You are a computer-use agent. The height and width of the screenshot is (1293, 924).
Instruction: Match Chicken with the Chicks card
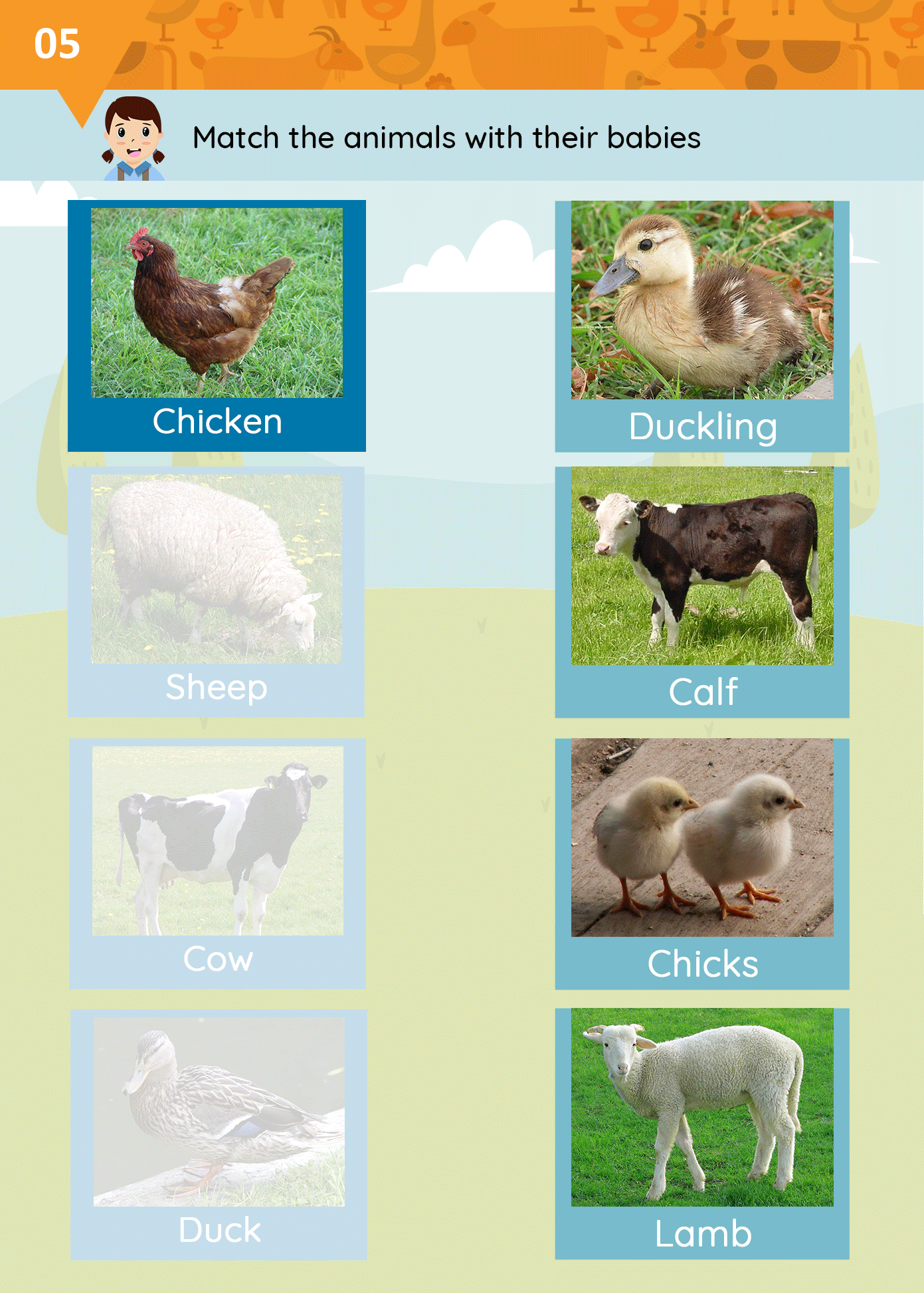click(x=702, y=863)
